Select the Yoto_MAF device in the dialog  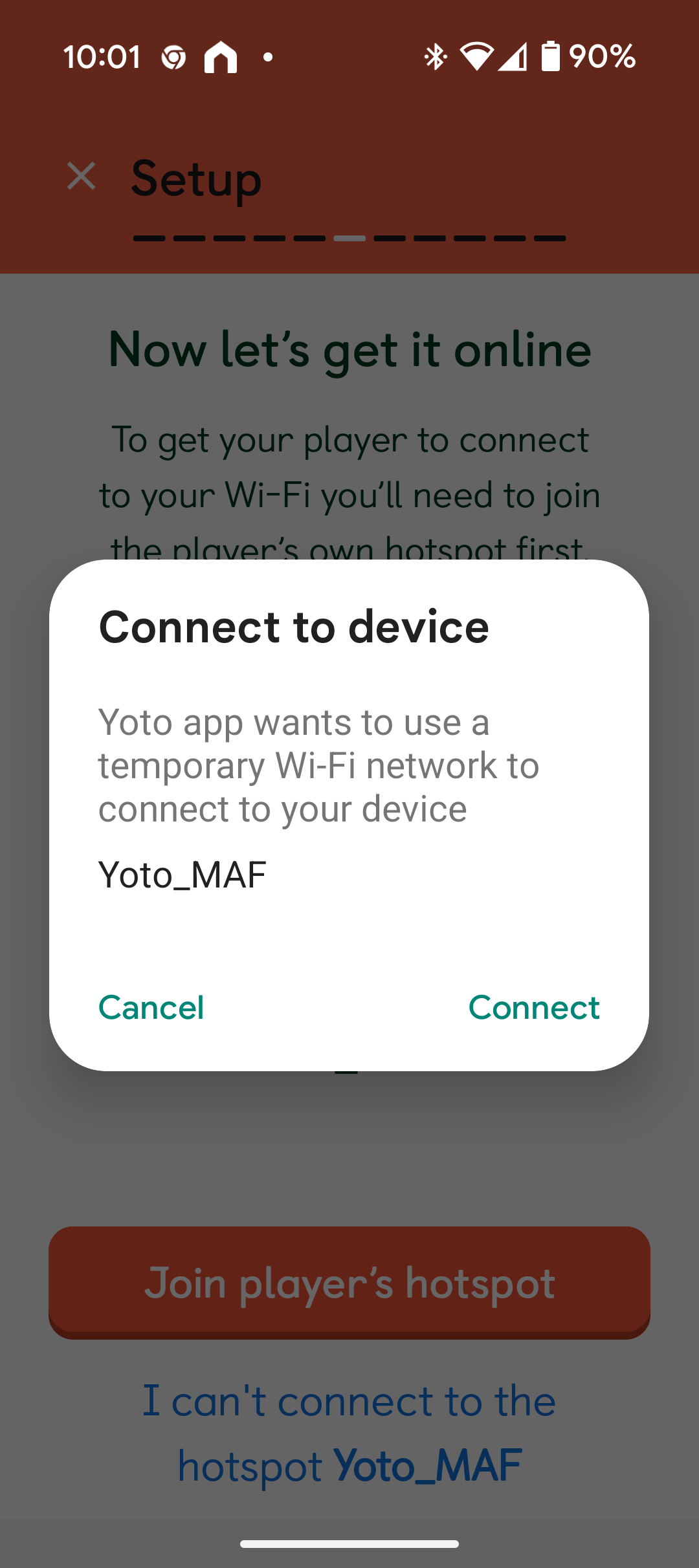click(x=183, y=876)
